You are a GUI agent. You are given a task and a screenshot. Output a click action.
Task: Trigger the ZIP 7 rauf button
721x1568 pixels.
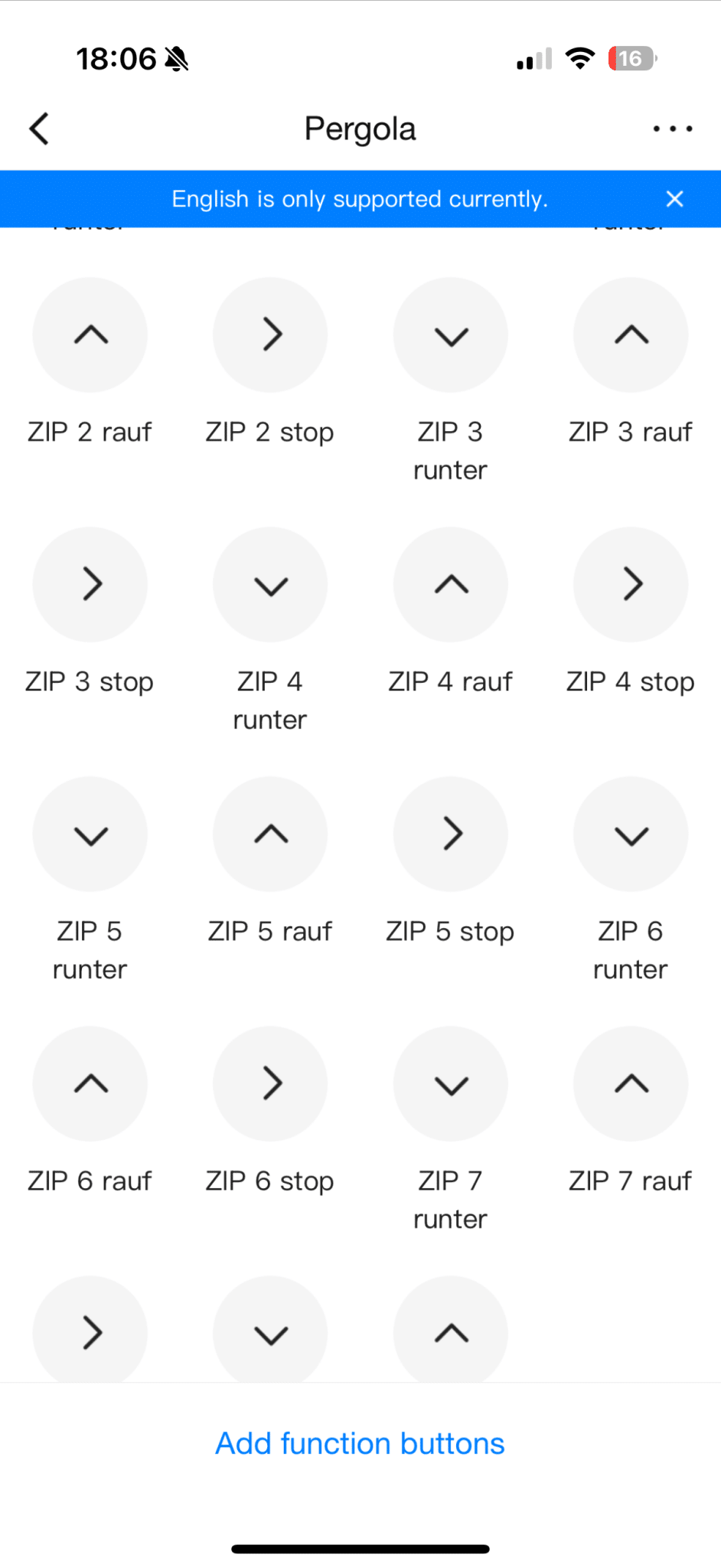[x=631, y=1084]
